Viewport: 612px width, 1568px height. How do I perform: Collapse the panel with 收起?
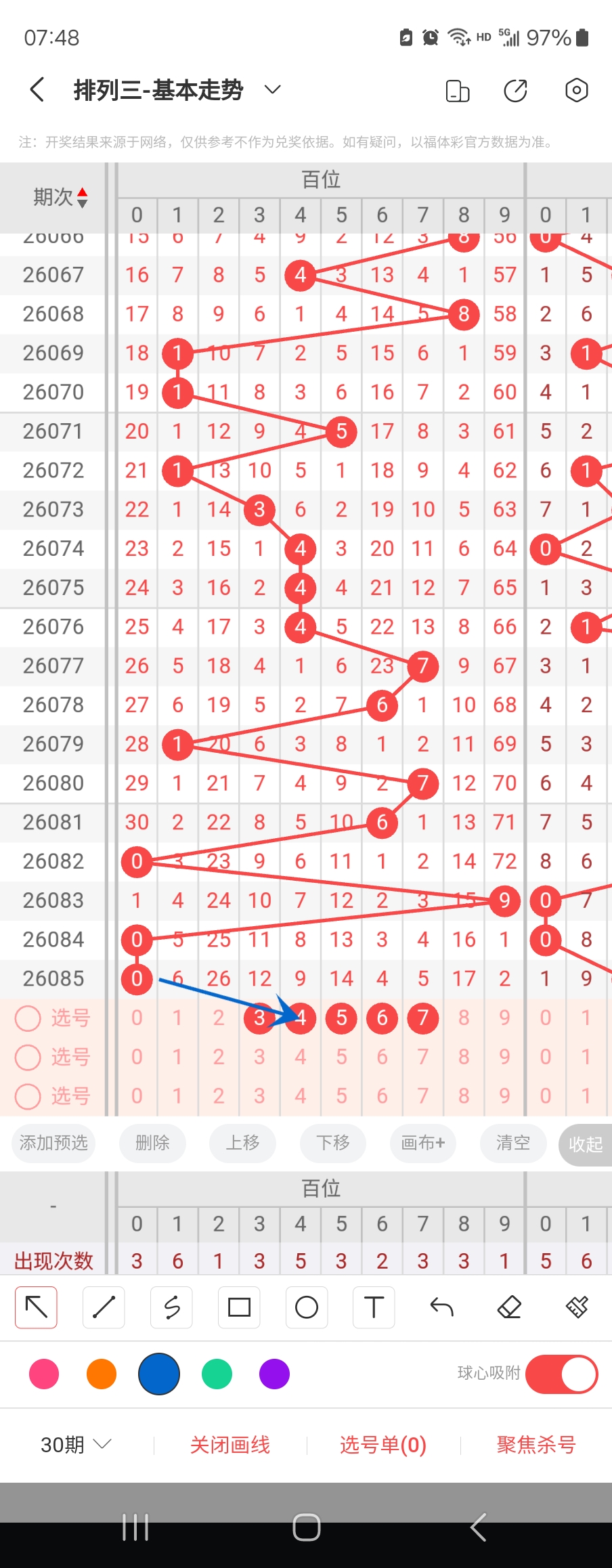585,1145
